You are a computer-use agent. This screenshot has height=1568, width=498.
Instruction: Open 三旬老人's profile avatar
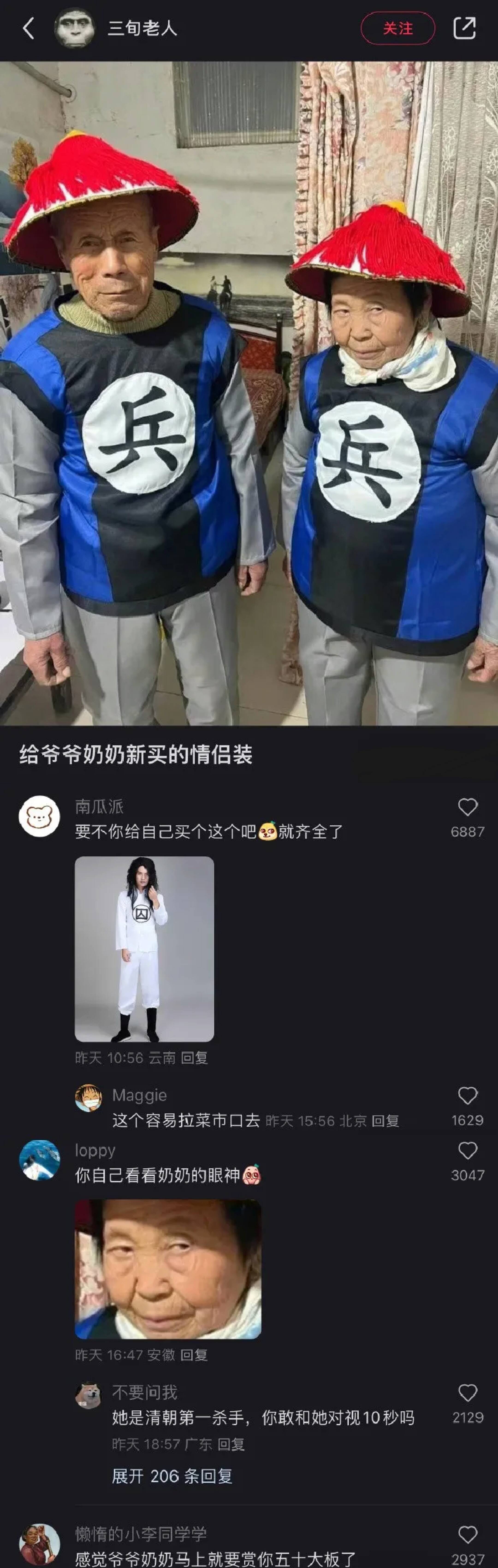click(74, 28)
